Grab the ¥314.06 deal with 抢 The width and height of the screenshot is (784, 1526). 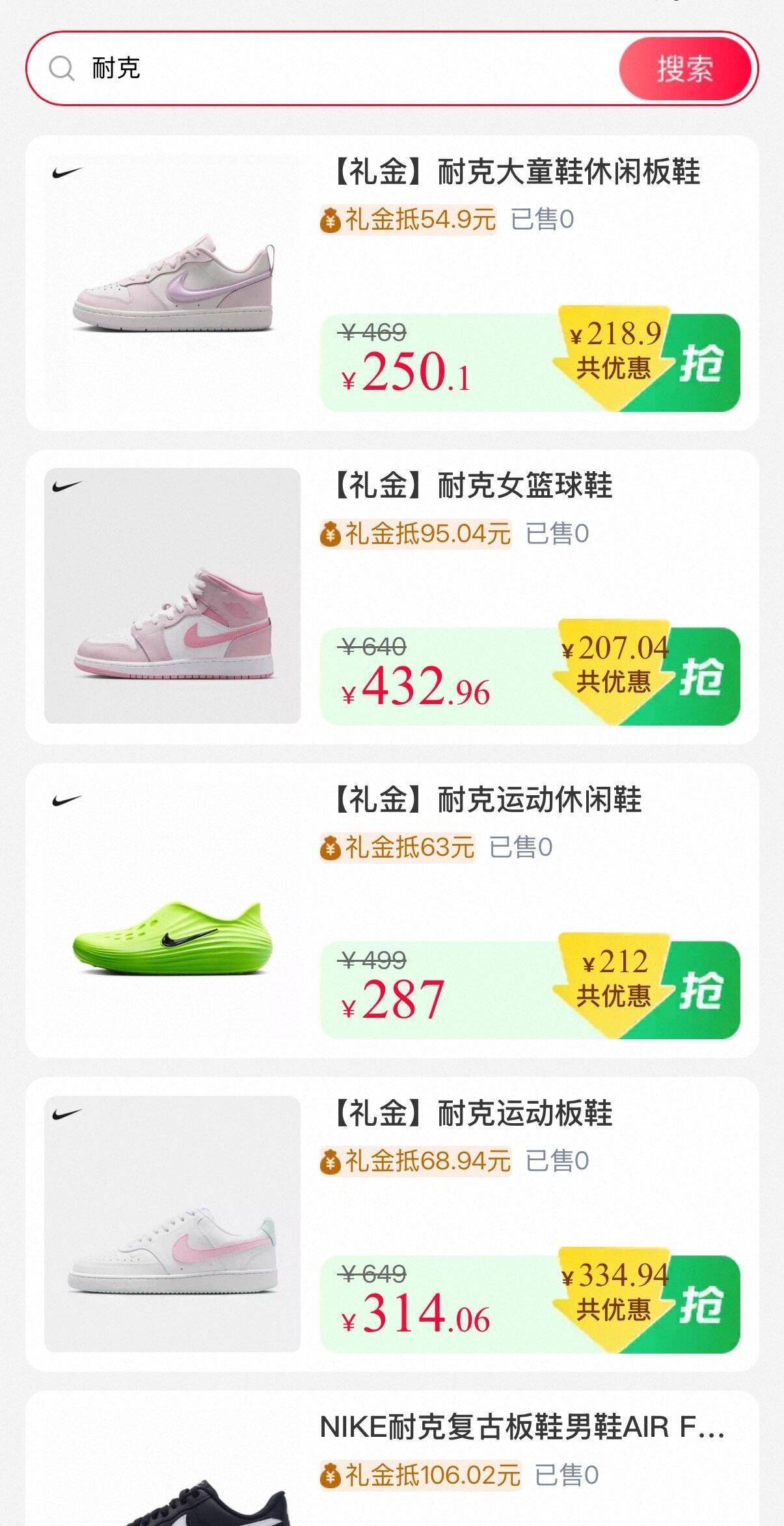click(x=701, y=1304)
